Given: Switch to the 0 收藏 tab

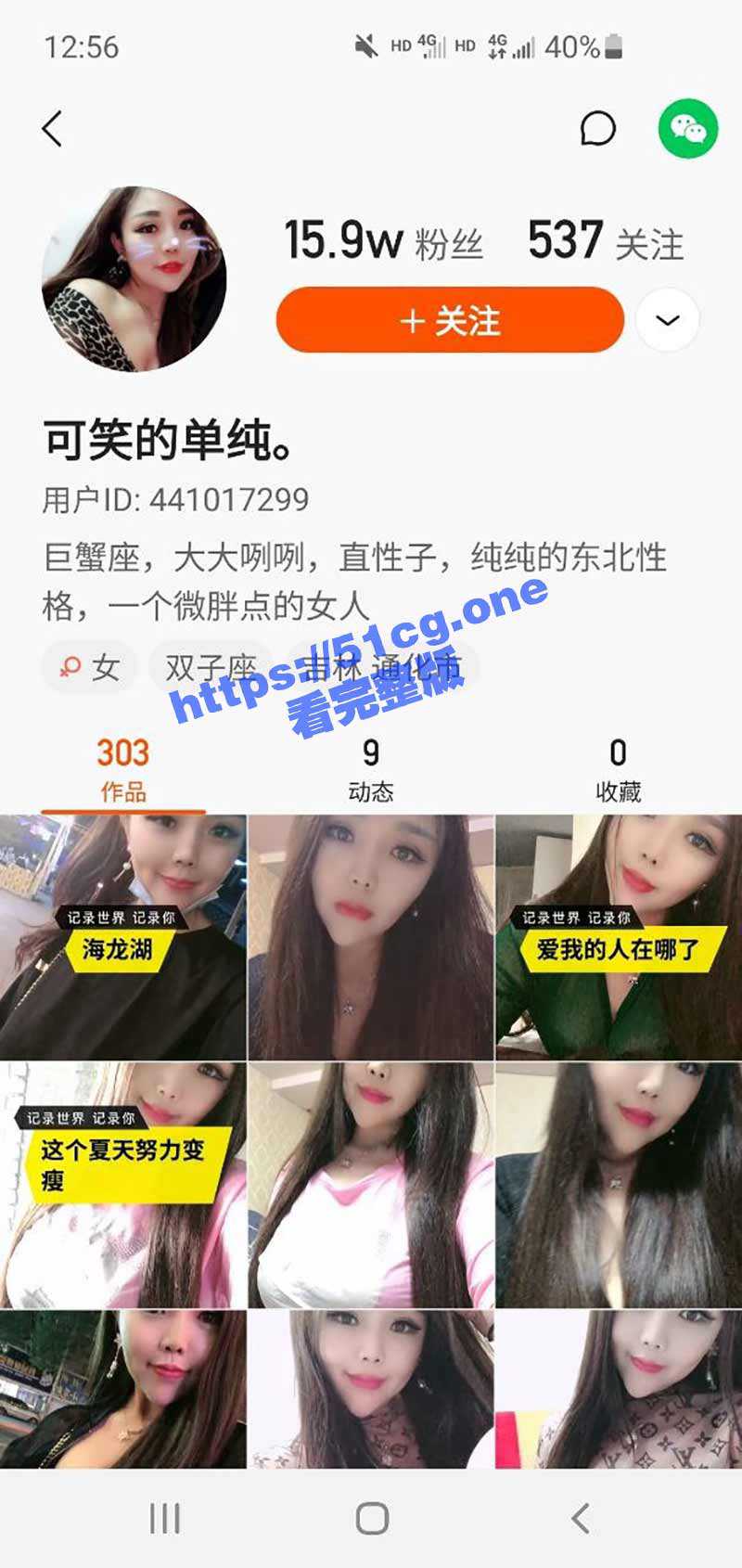Looking at the screenshot, I should point(618,770).
